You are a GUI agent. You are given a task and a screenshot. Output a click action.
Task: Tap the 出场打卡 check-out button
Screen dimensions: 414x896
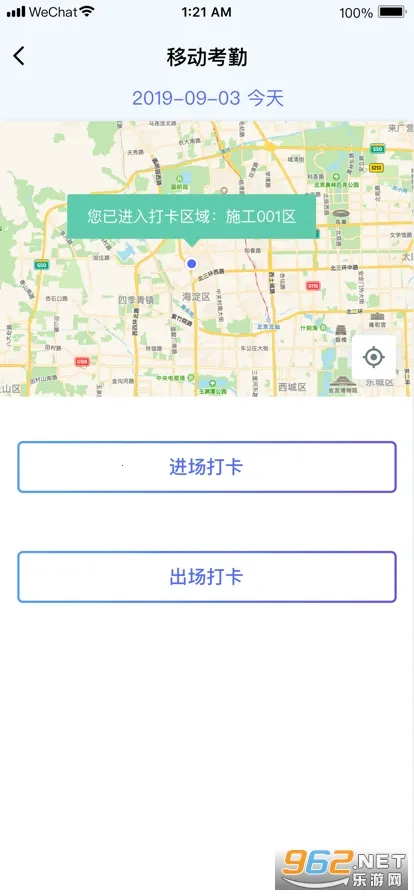pos(207,577)
